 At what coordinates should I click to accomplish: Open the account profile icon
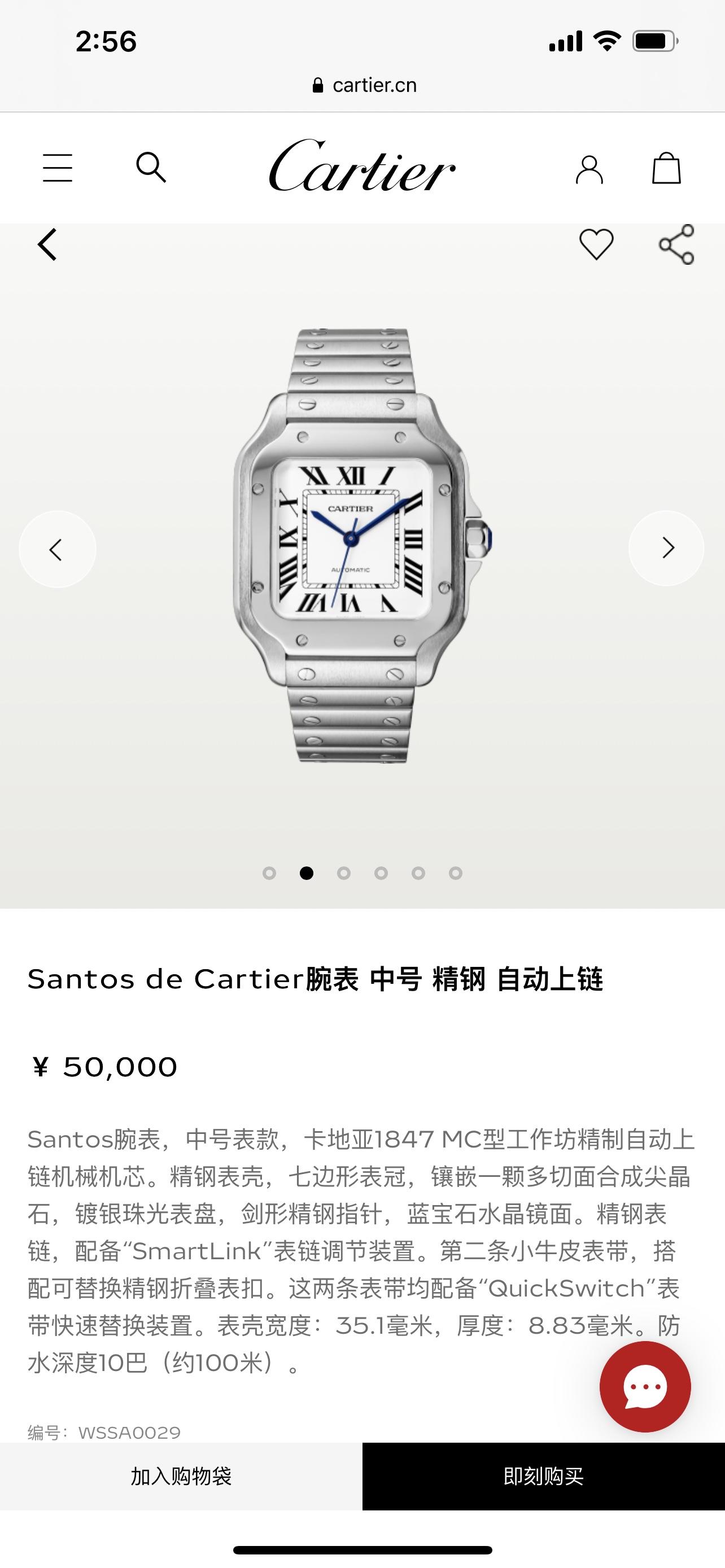[x=589, y=169]
